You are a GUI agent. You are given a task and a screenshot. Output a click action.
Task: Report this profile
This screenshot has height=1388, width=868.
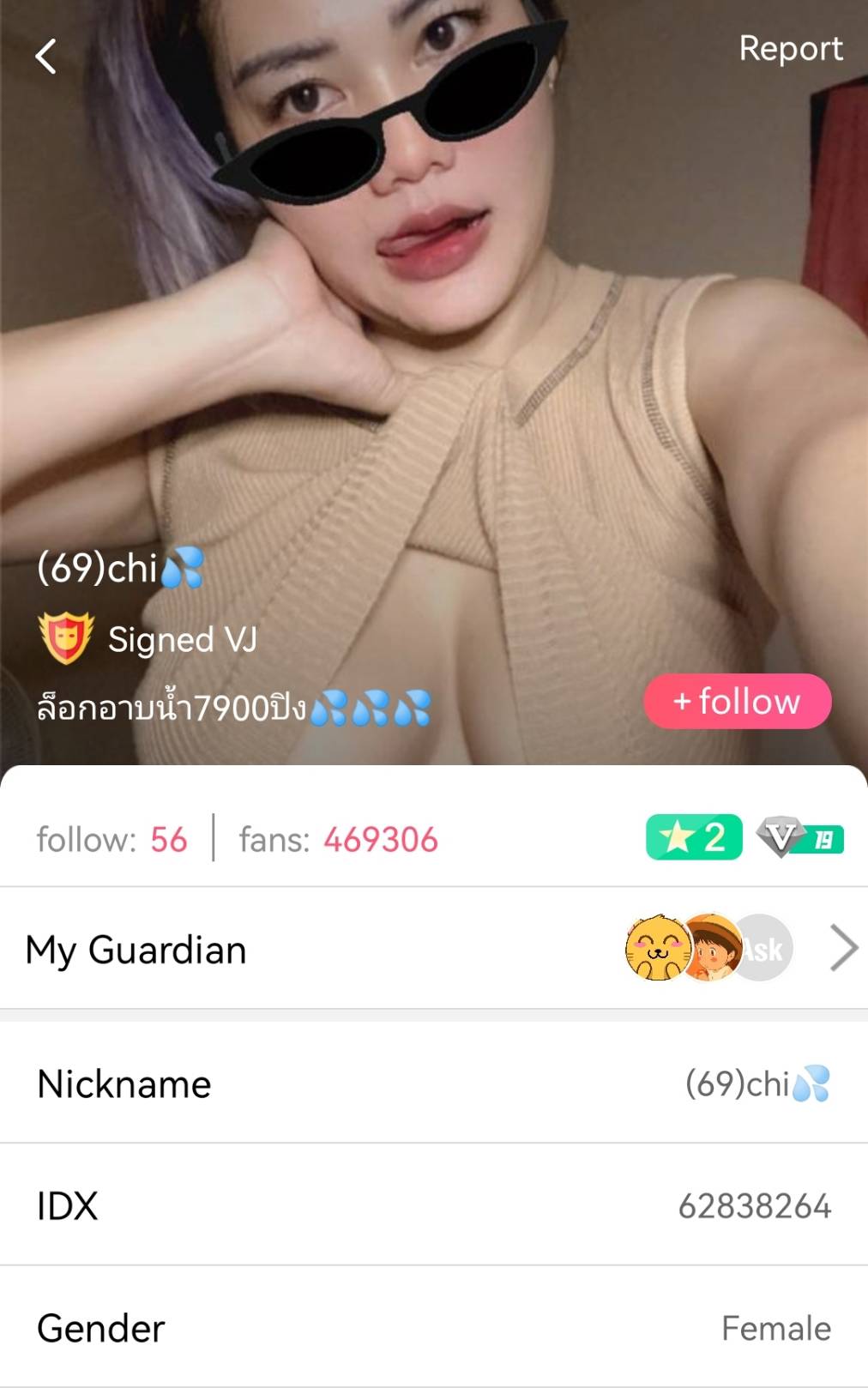(x=790, y=49)
